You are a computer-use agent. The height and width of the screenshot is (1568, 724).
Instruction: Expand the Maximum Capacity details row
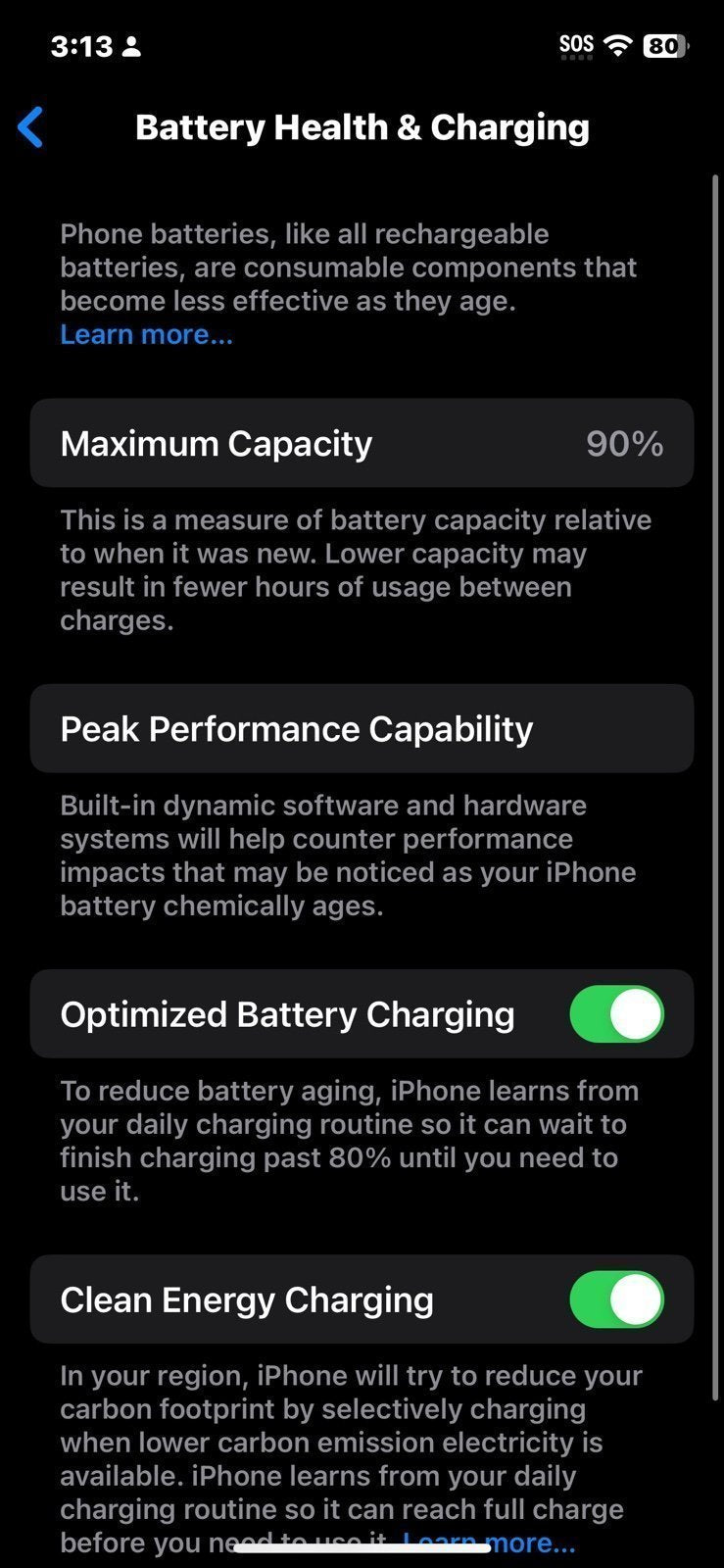click(362, 443)
